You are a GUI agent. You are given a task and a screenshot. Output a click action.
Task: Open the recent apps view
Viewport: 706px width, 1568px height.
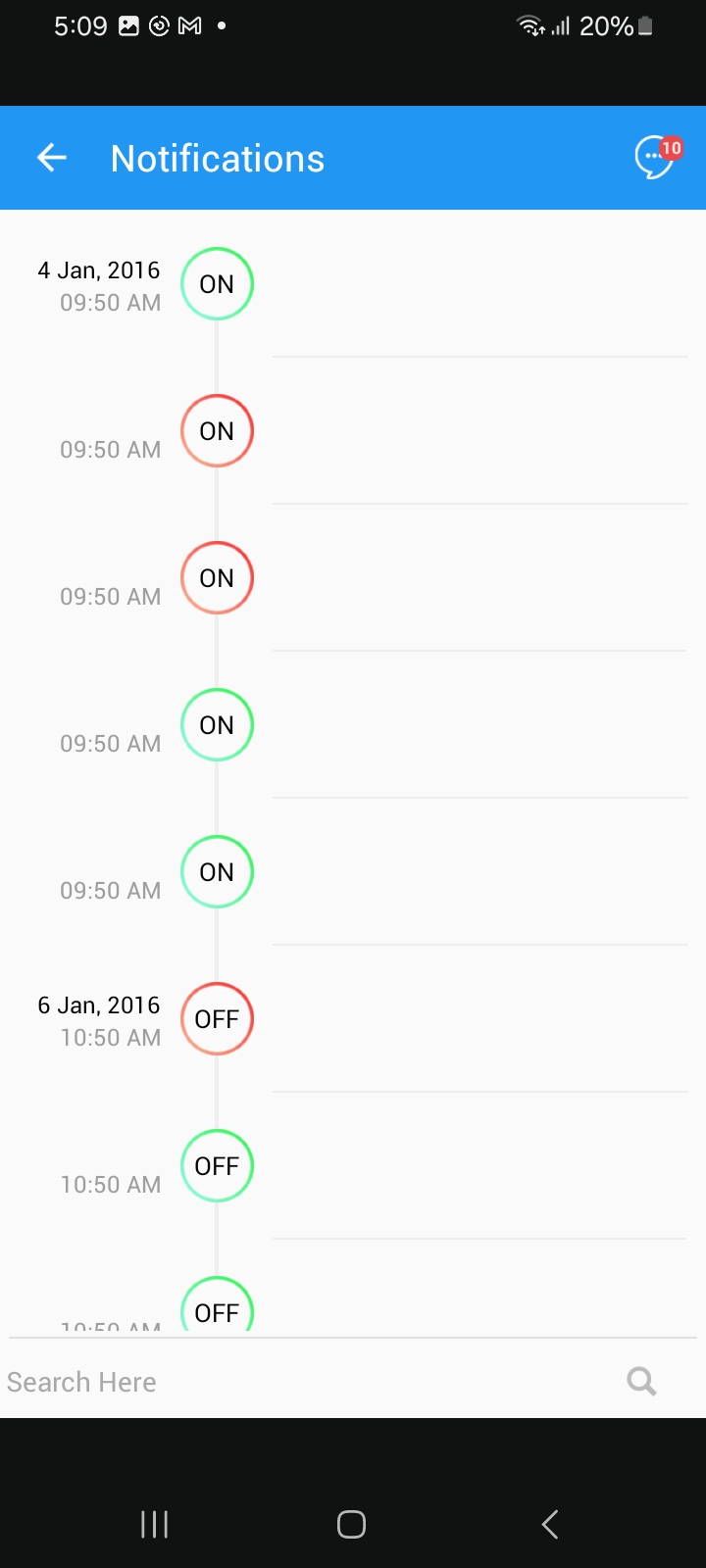[x=154, y=1524]
